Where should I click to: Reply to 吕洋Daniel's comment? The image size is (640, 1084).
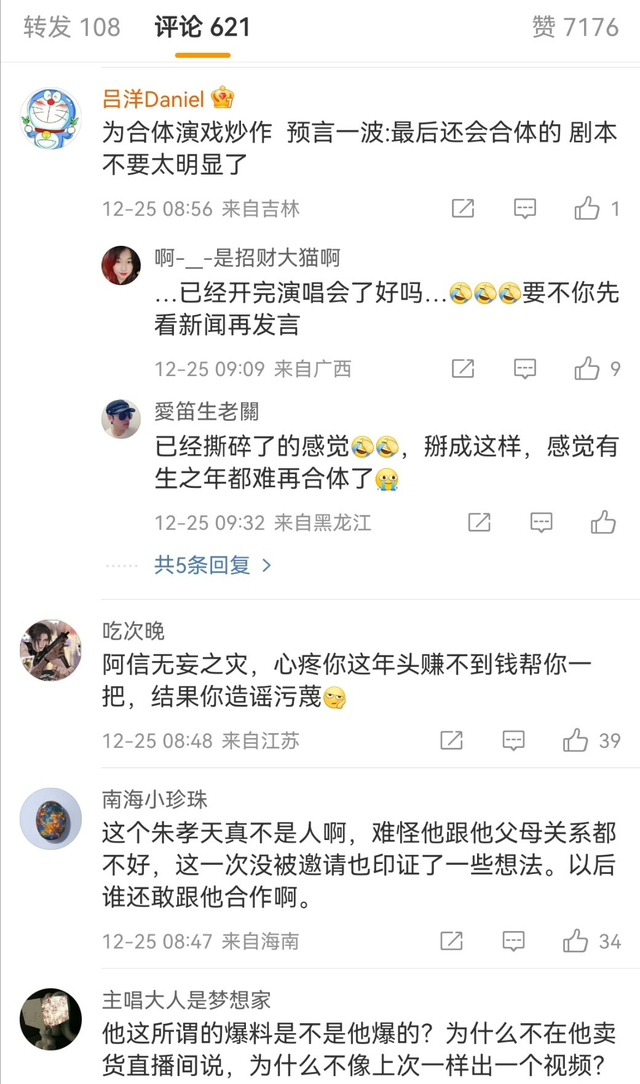525,209
